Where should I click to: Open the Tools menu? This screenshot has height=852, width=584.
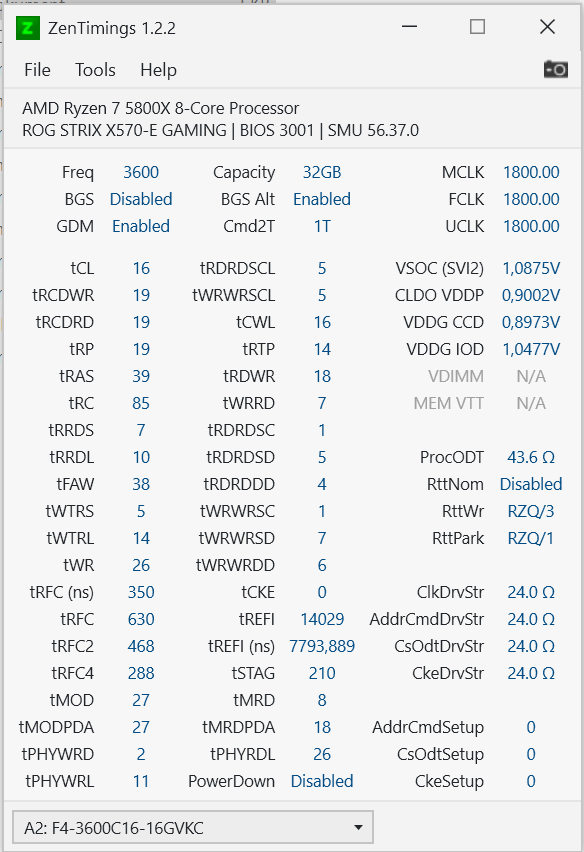click(x=96, y=70)
